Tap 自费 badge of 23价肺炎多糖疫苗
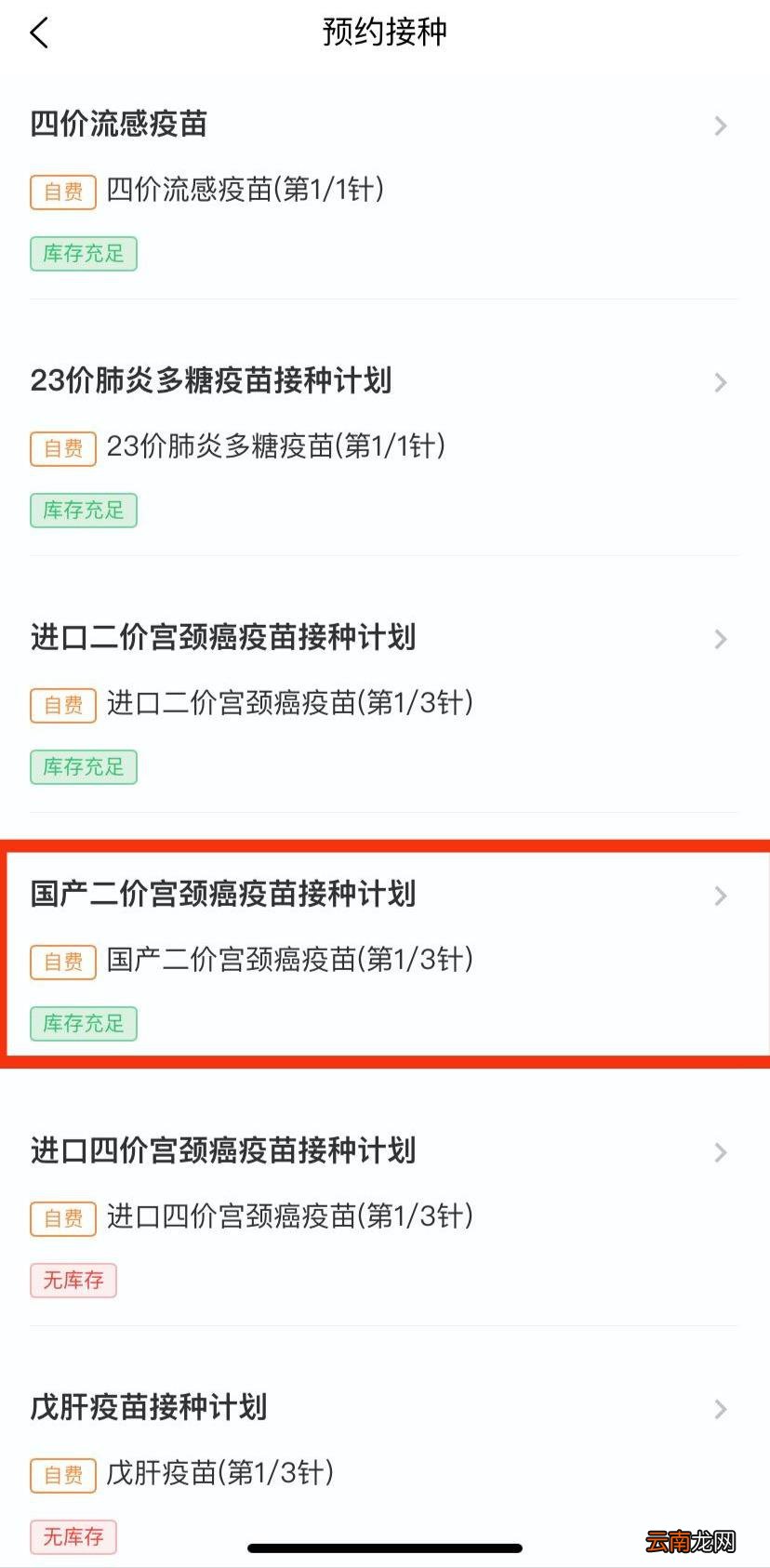Image resolution: width=770 pixels, height=1568 pixels. point(61,448)
